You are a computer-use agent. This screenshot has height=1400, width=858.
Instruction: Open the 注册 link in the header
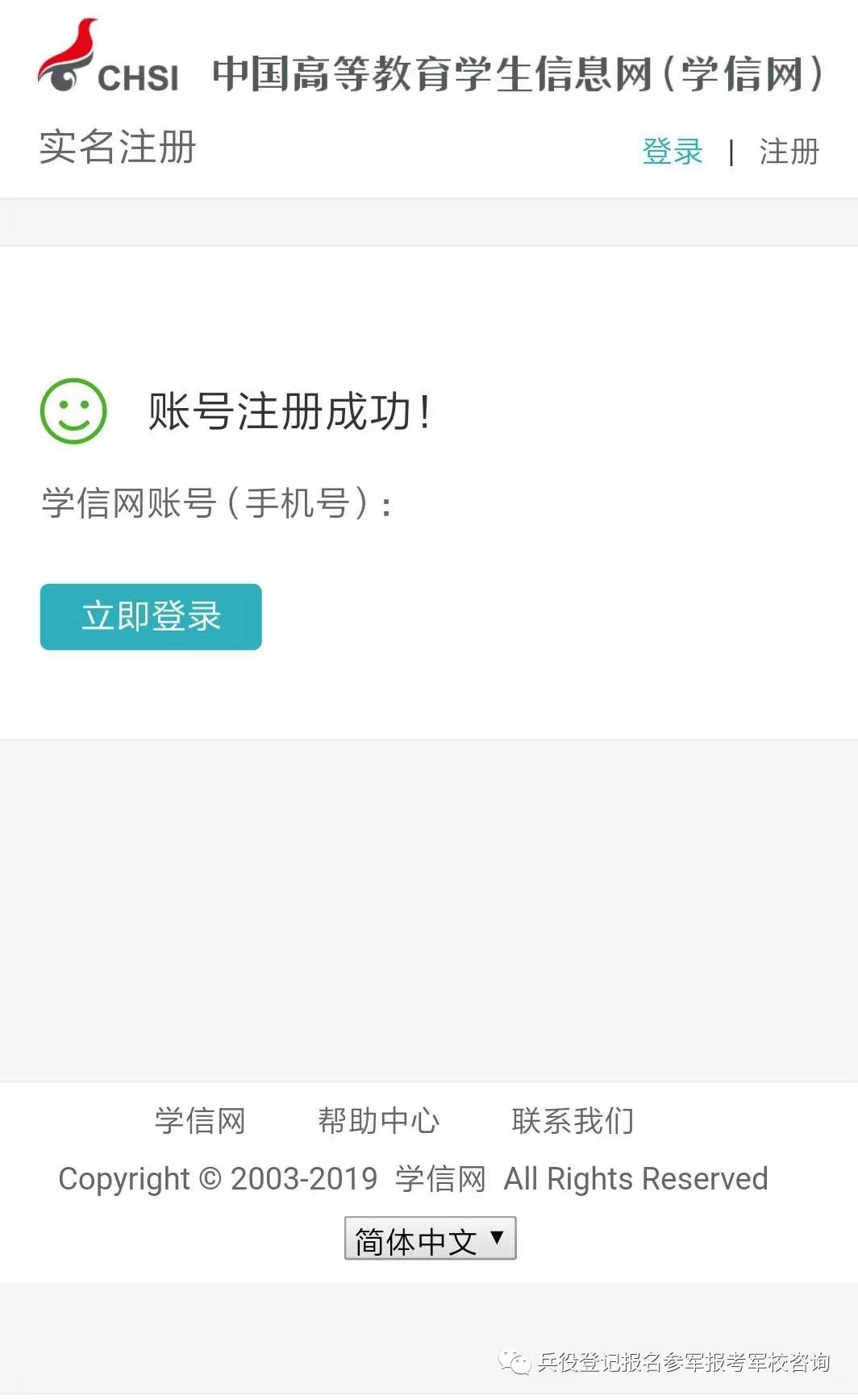[x=789, y=152]
